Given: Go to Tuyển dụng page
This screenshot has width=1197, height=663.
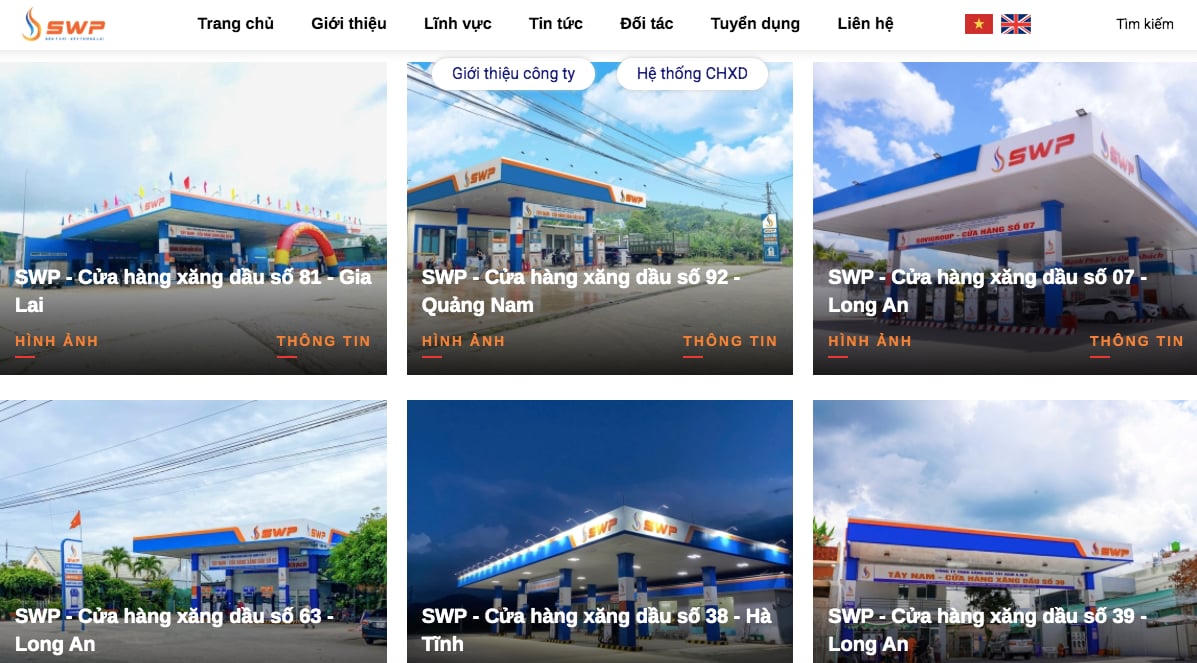Looking at the screenshot, I should 754,23.
